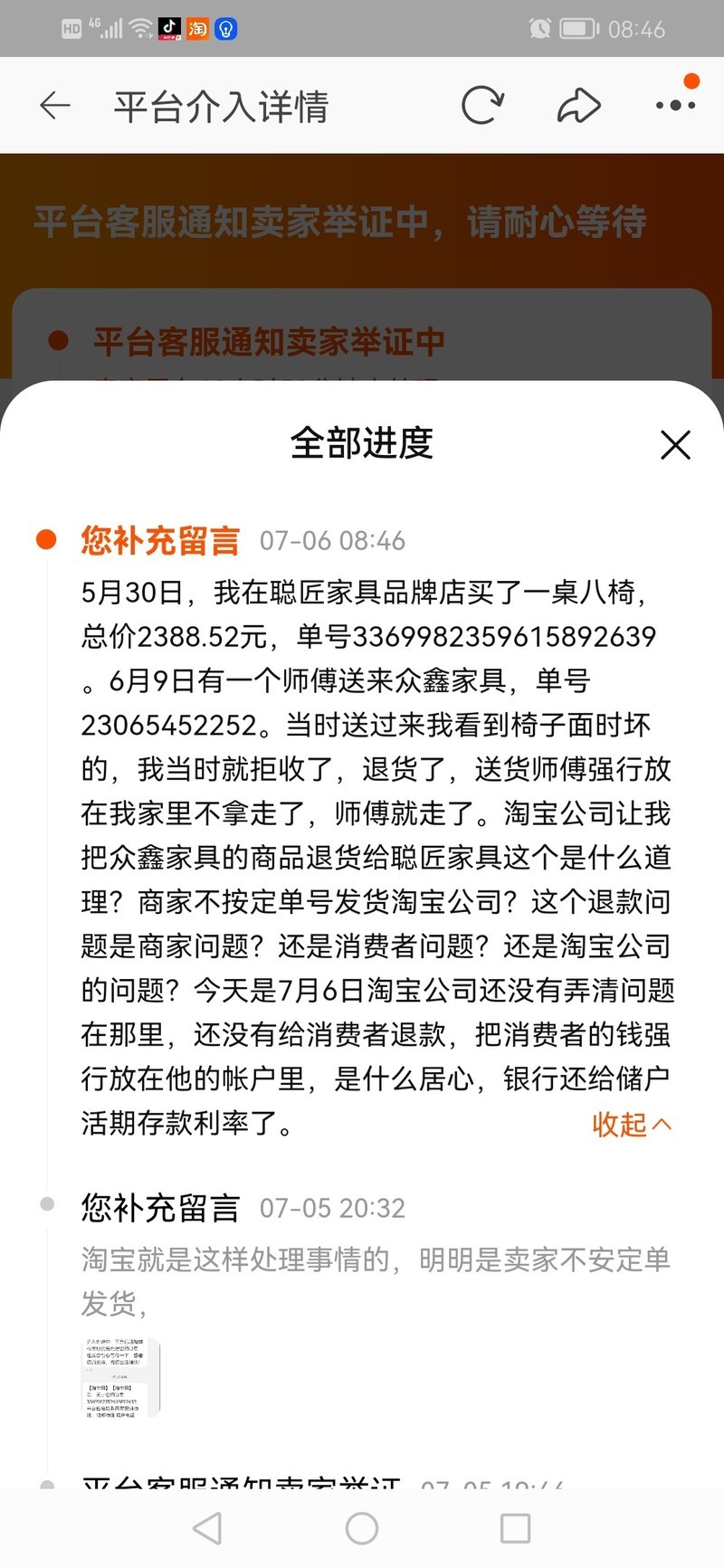
Task: Collapse the message with 收起
Action: (632, 1125)
